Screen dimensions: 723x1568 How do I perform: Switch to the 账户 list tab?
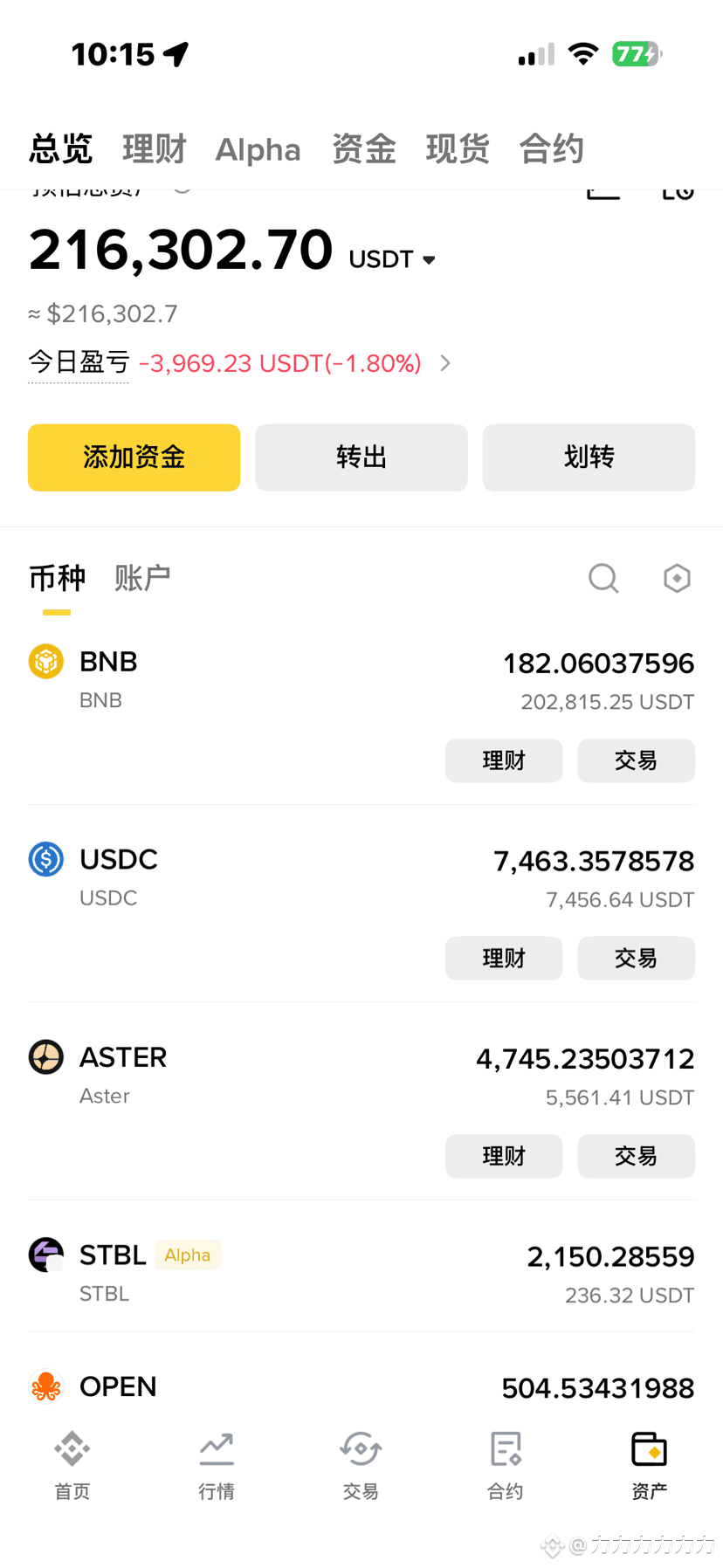coord(142,578)
